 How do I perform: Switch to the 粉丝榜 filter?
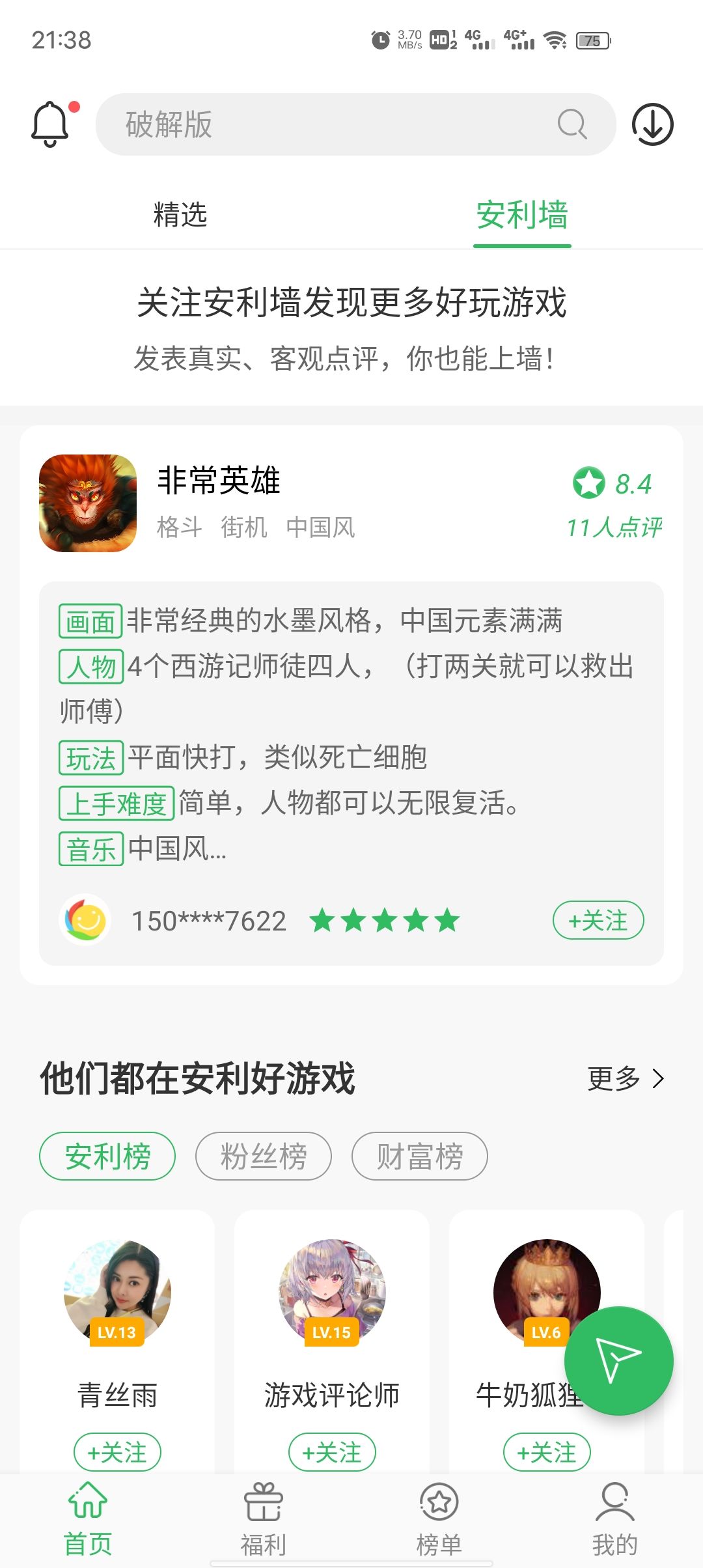point(263,1155)
